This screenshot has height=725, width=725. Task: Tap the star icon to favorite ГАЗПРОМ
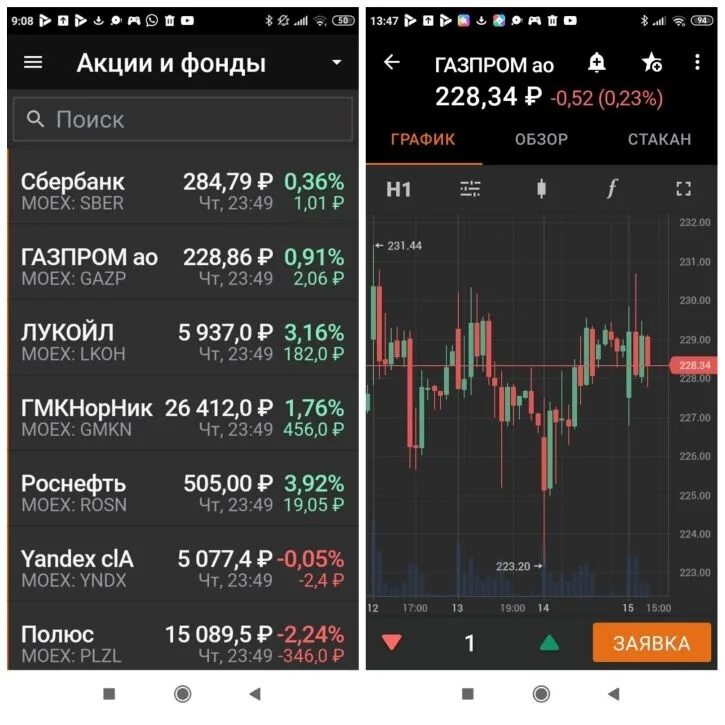[x=651, y=63]
